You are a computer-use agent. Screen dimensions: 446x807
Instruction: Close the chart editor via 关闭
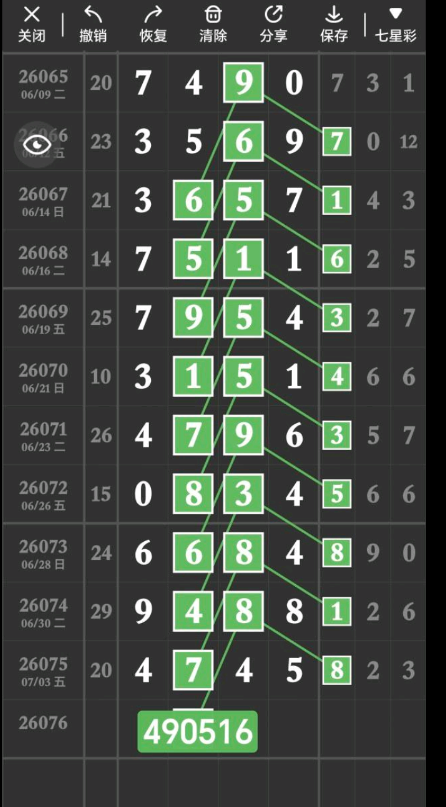32,24
